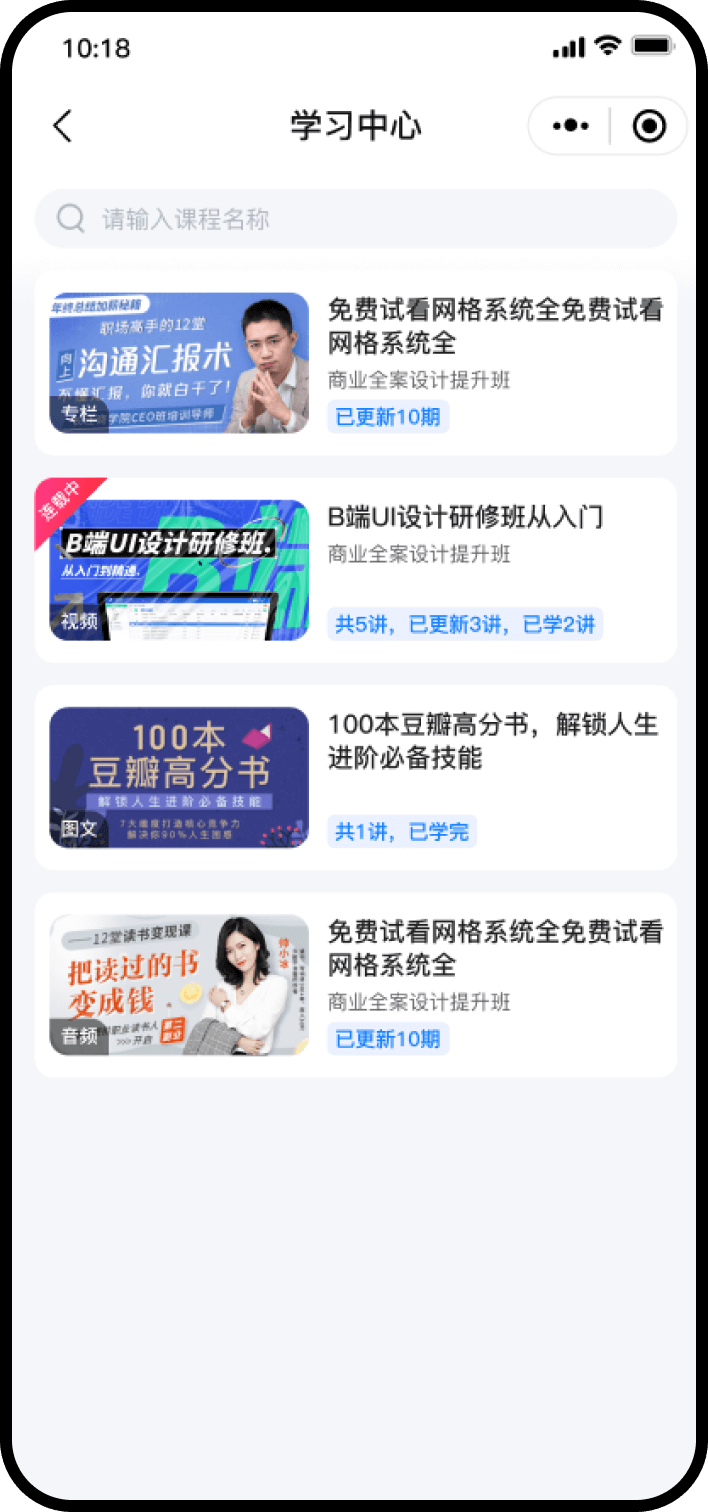
Task: Open the 沟通汇报术 专栏 course card
Action: [x=355, y=362]
